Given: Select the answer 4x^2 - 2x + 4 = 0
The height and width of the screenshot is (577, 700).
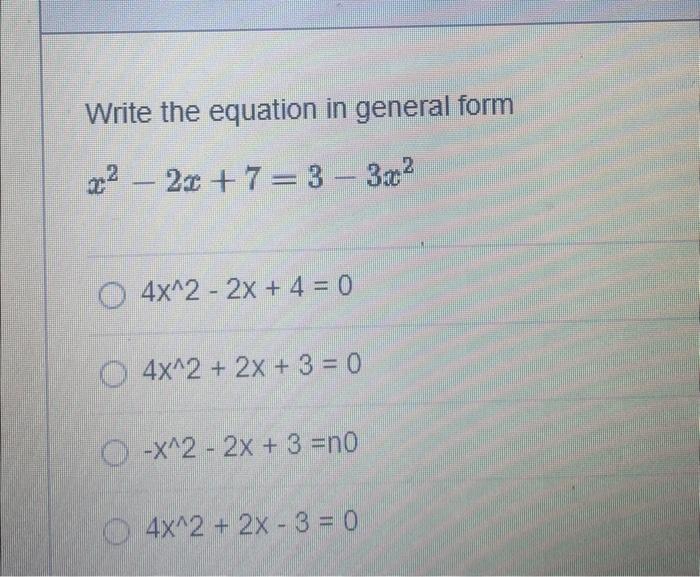Looking at the screenshot, I should (111, 296).
